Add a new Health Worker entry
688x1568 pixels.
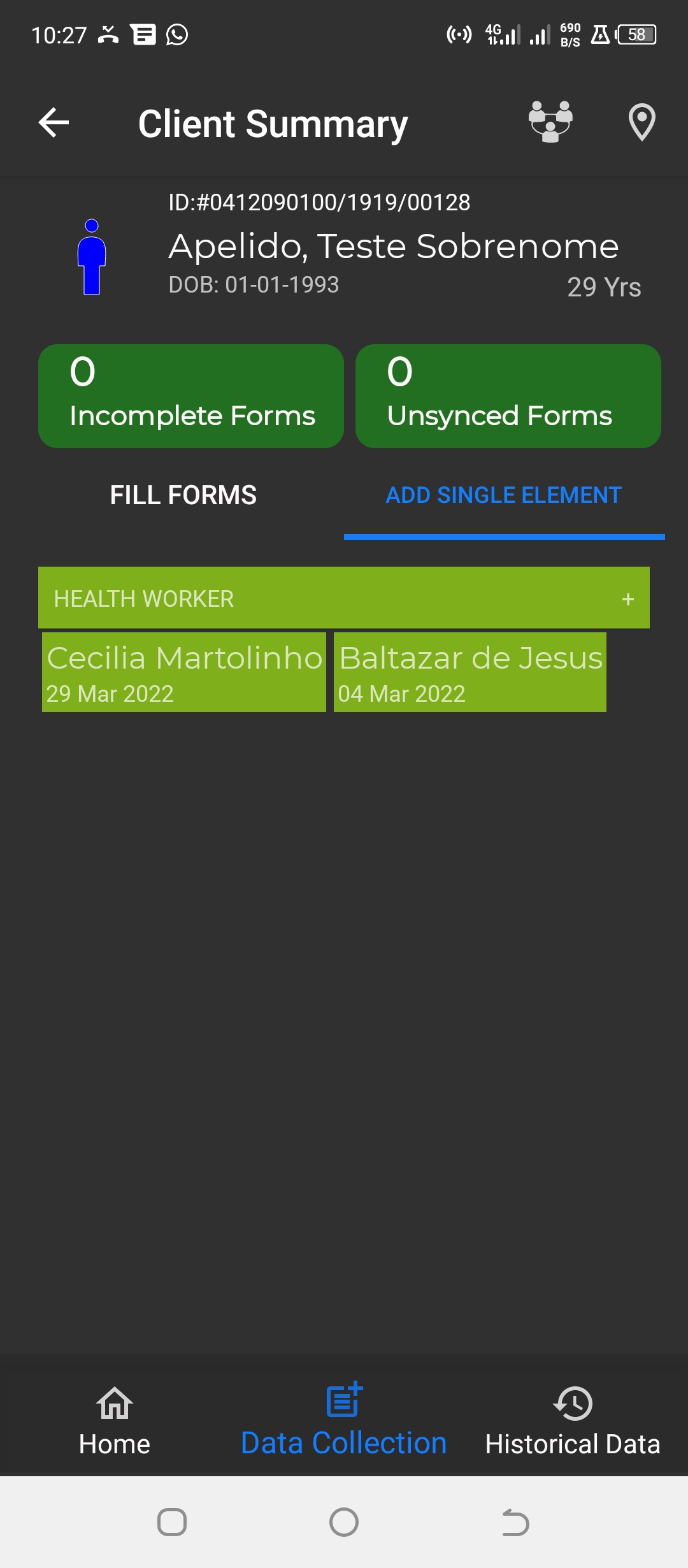pyautogui.click(x=628, y=599)
